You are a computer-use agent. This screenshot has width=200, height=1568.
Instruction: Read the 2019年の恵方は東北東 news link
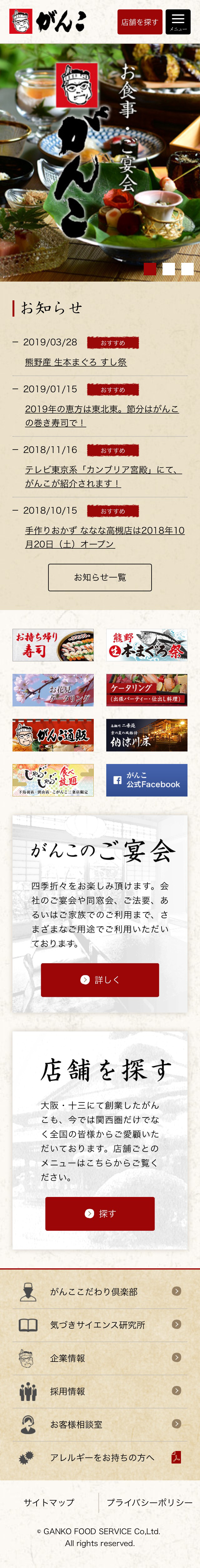click(x=102, y=416)
